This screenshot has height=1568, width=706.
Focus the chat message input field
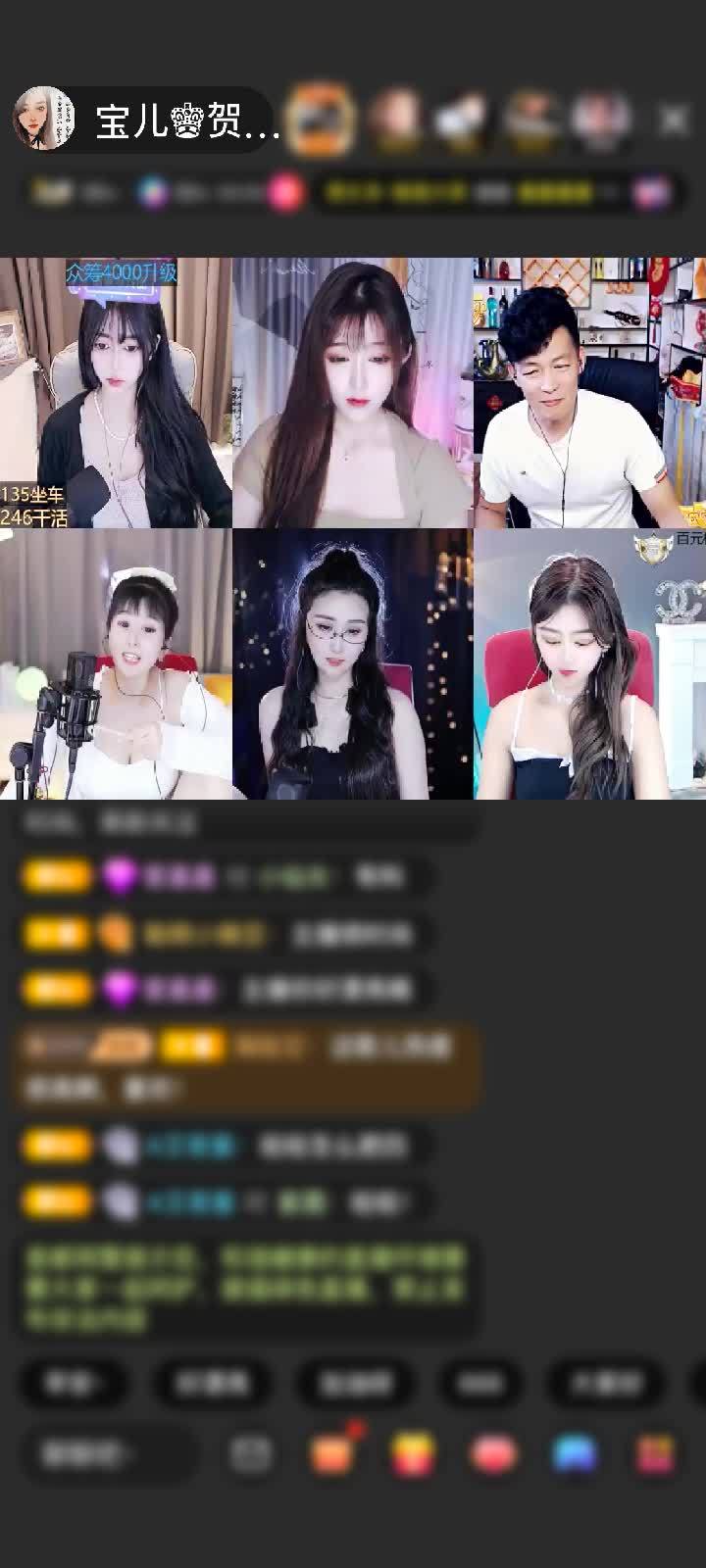click(x=108, y=1454)
